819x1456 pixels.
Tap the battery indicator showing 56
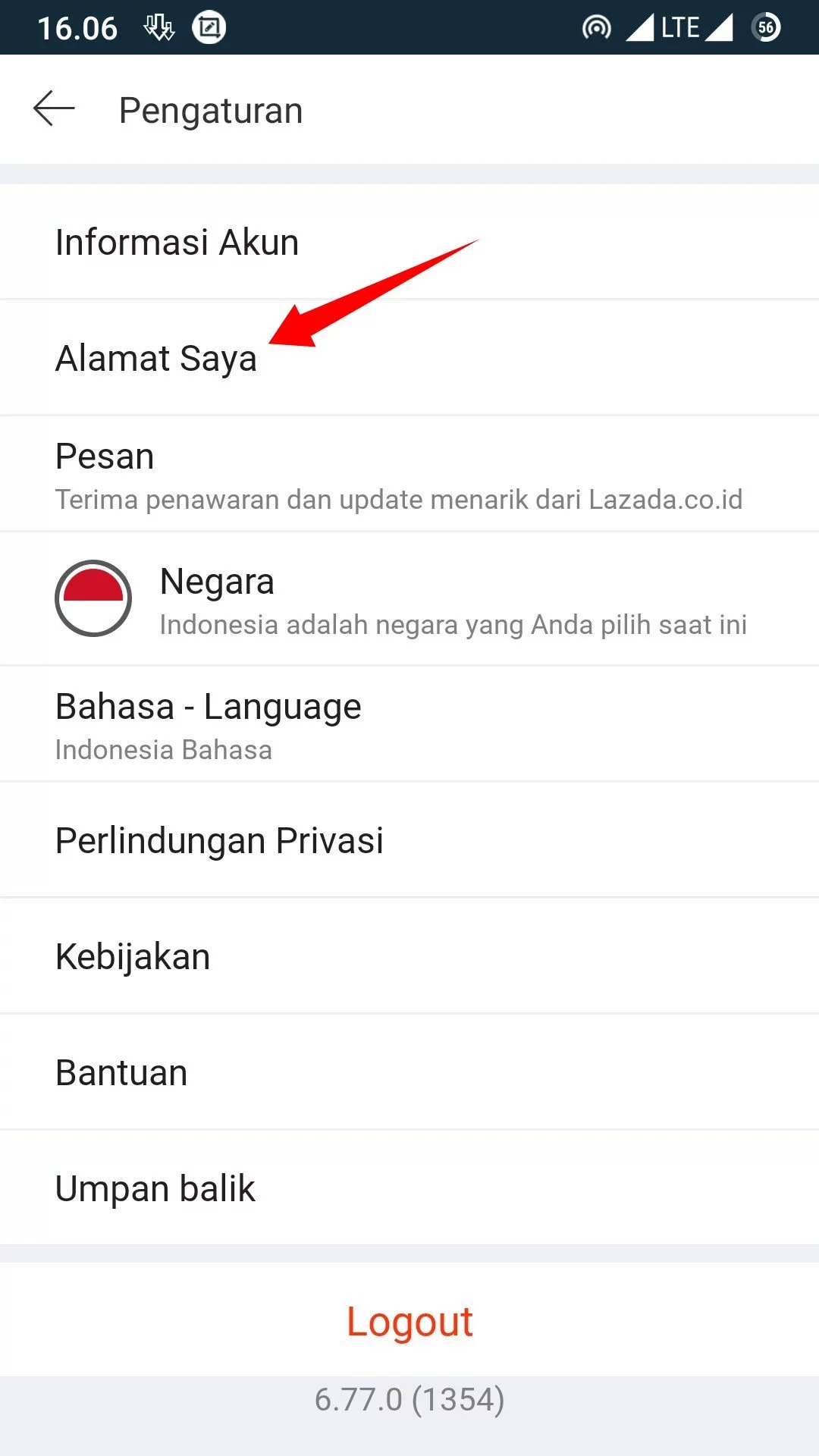766,27
